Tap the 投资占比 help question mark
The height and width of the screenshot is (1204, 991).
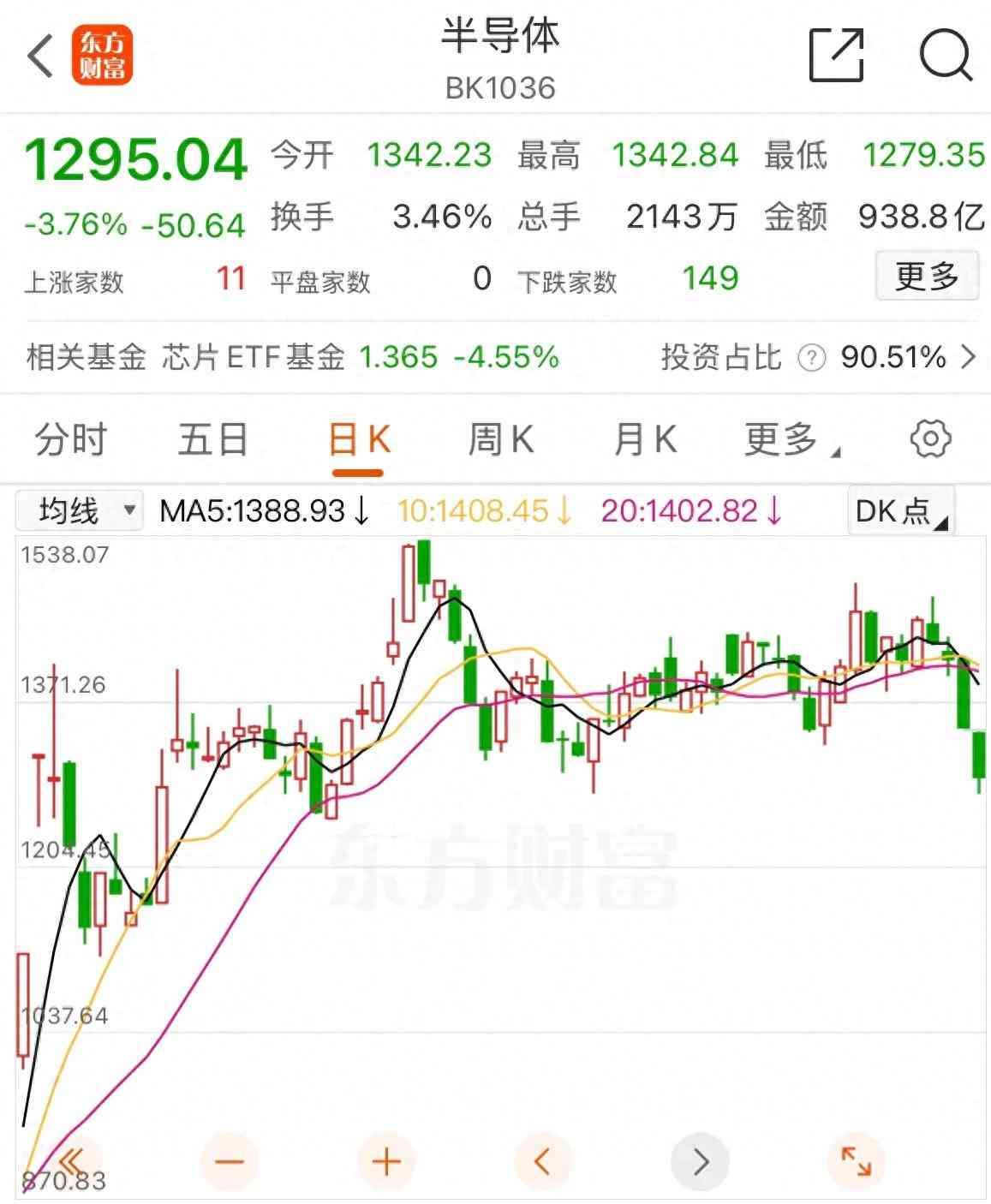click(811, 357)
